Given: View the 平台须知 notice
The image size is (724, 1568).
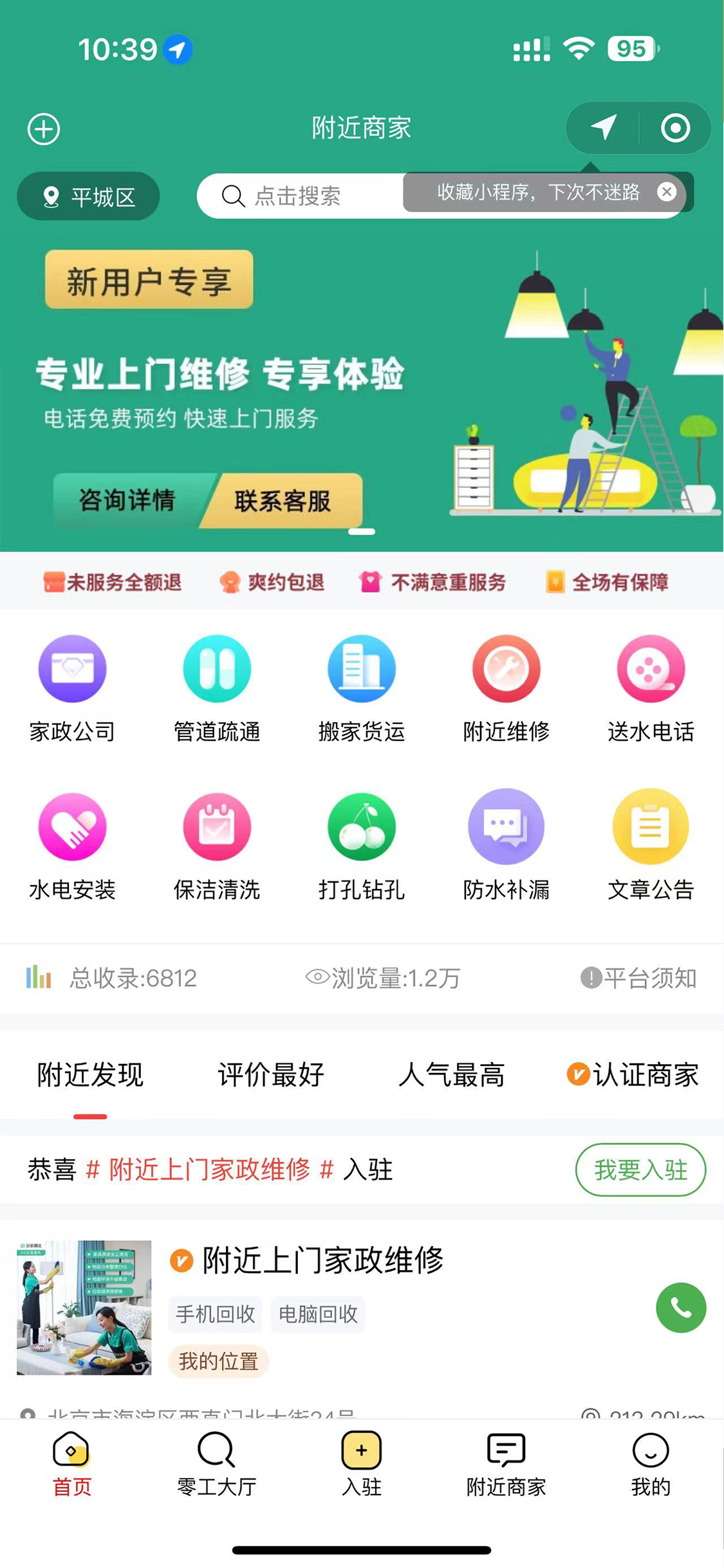Looking at the screenshot, I should pos(638,978).
